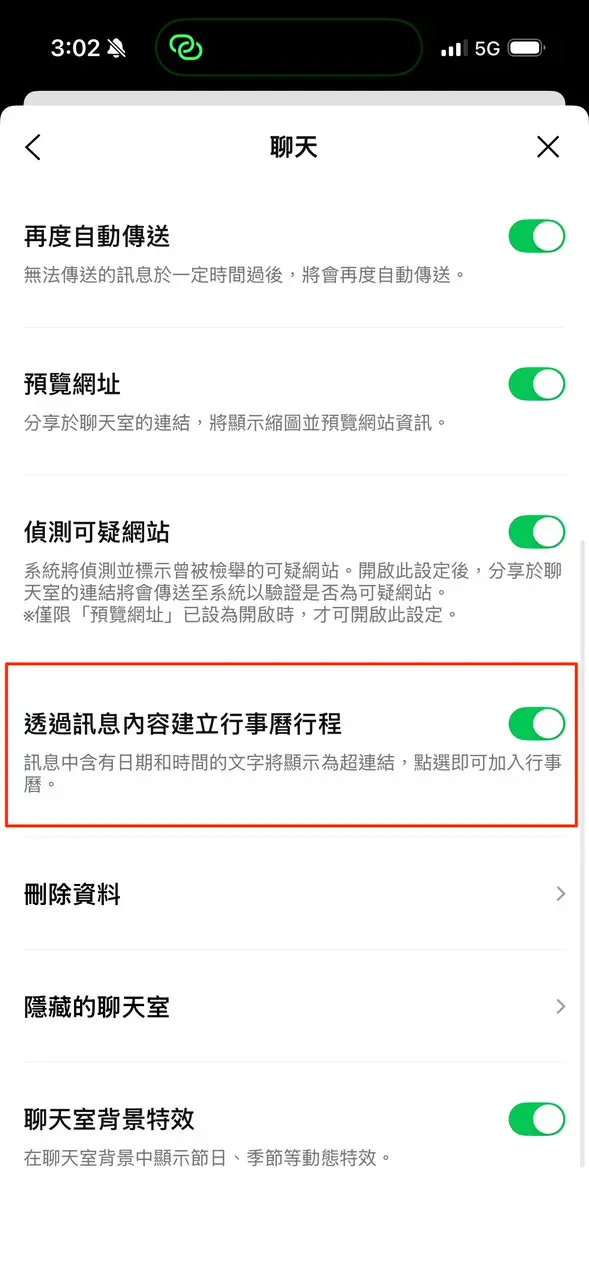Go back from the 聊天 settings page
The image size is (589, 1280).
pos(33,148)
